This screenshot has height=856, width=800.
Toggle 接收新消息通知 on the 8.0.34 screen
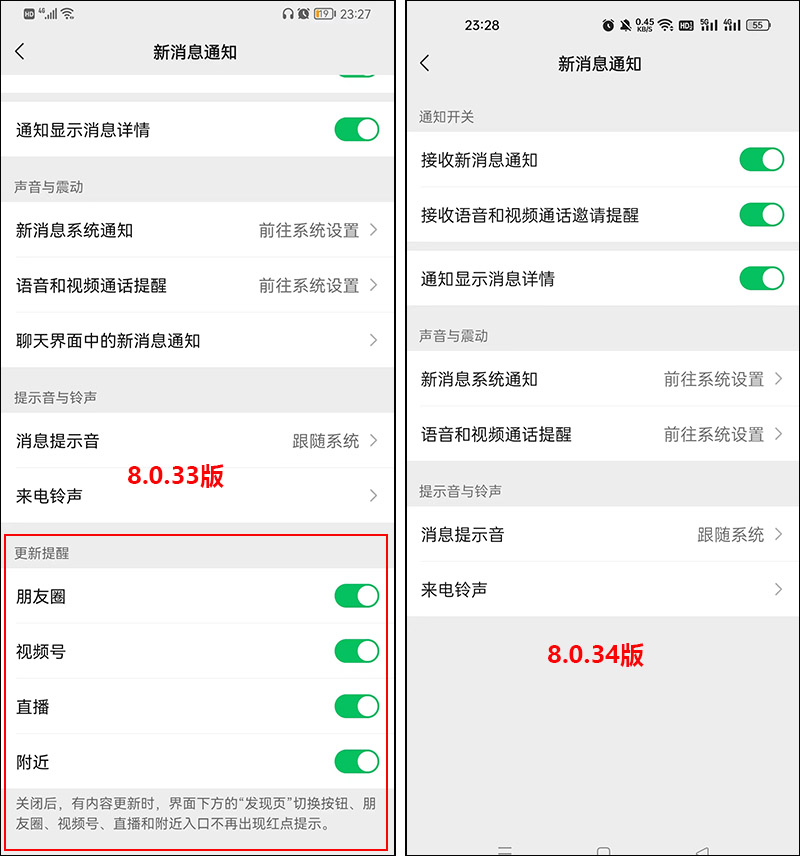coord(763,160)
